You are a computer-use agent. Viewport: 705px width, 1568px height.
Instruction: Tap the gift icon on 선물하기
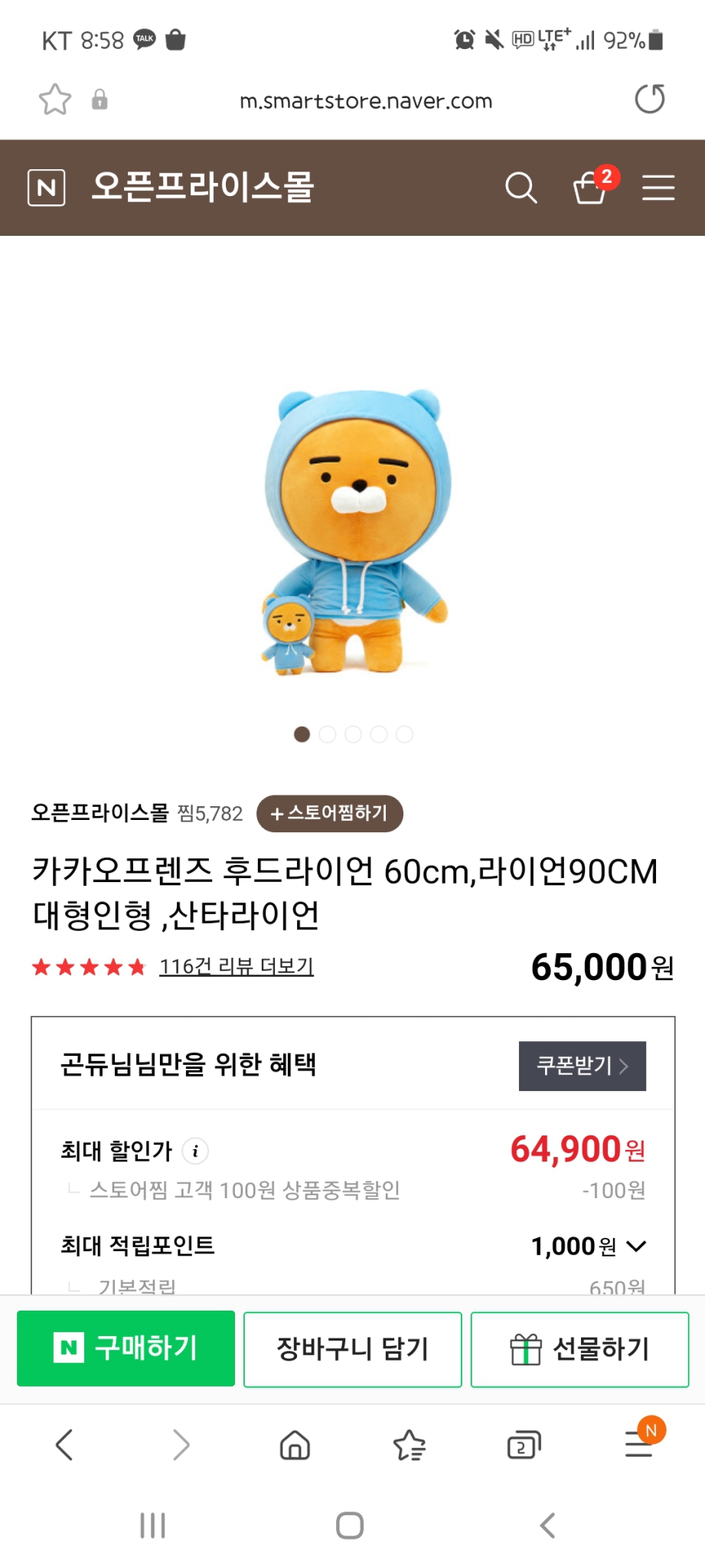pyautogui.click(x=525, y=1349)
